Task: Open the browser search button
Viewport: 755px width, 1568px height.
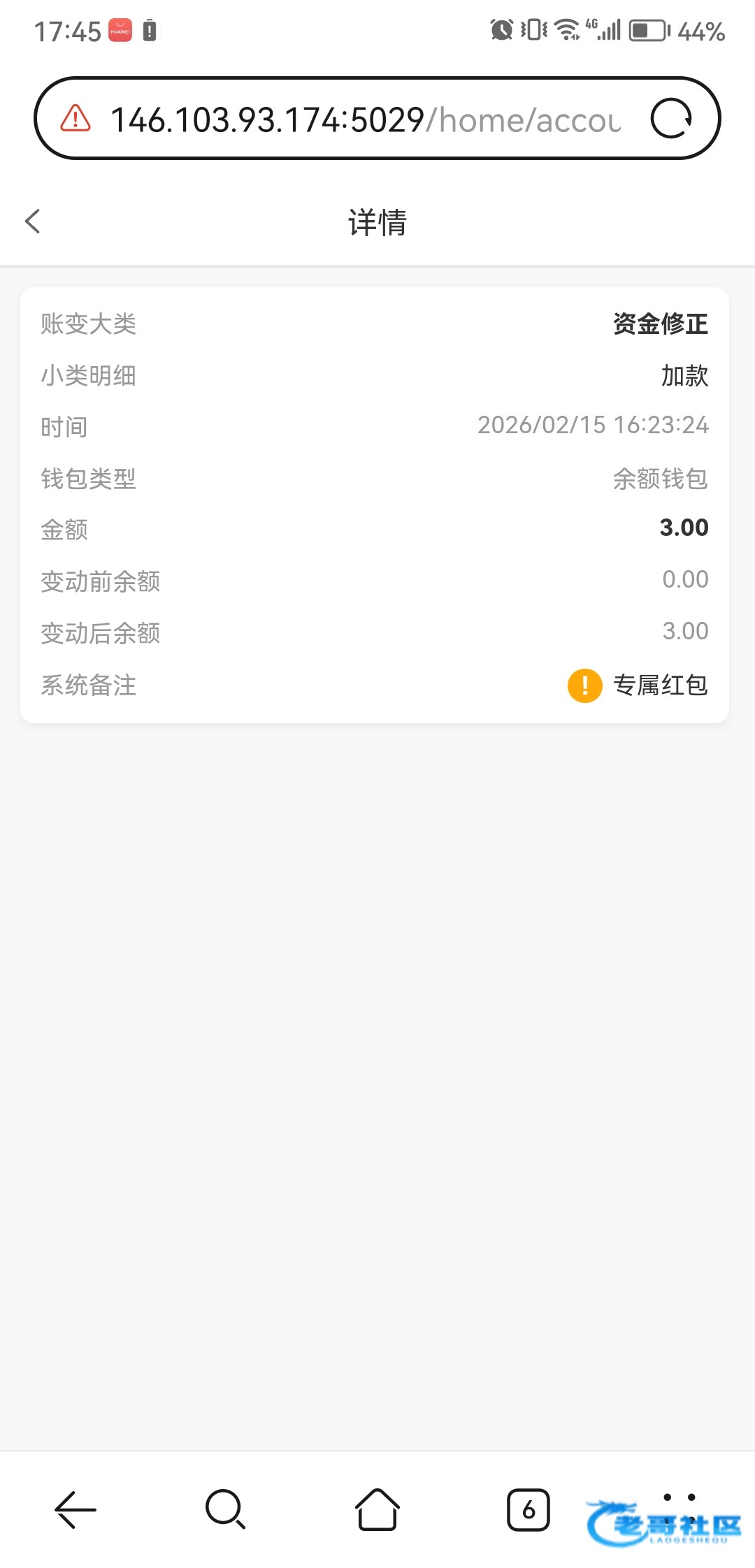Action: [x=226, y=1509]
